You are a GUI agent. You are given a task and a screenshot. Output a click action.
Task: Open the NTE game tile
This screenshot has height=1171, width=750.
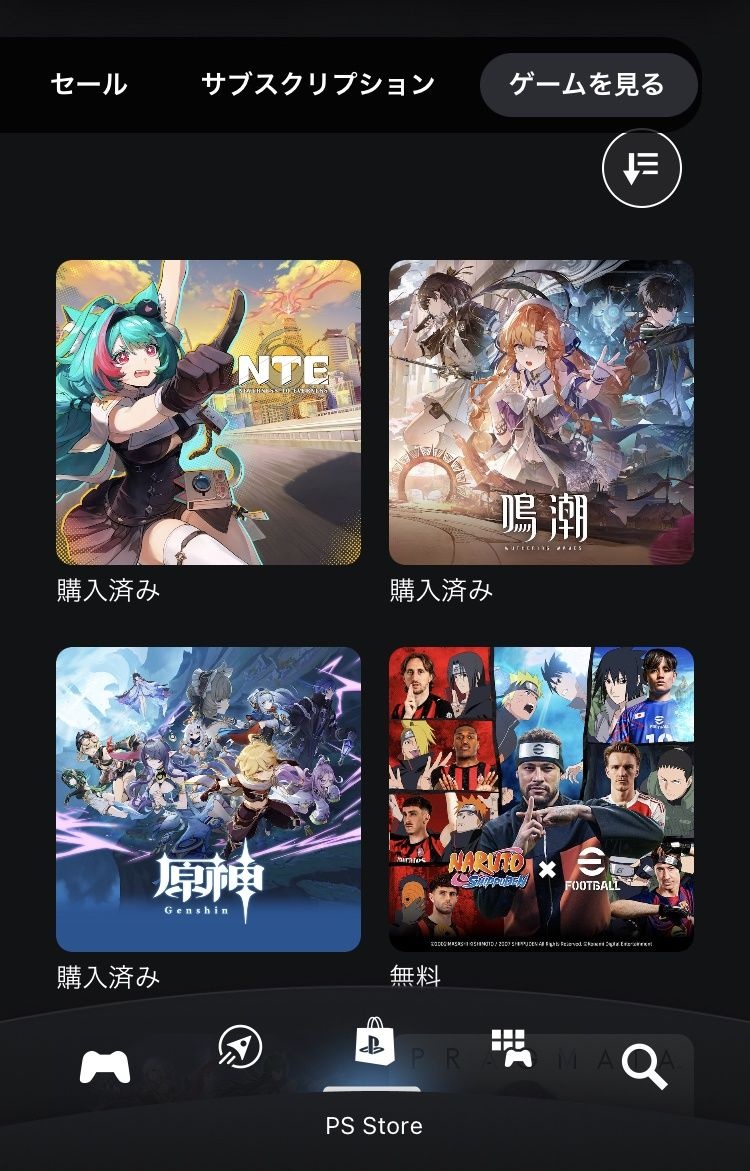coord(208,412)
